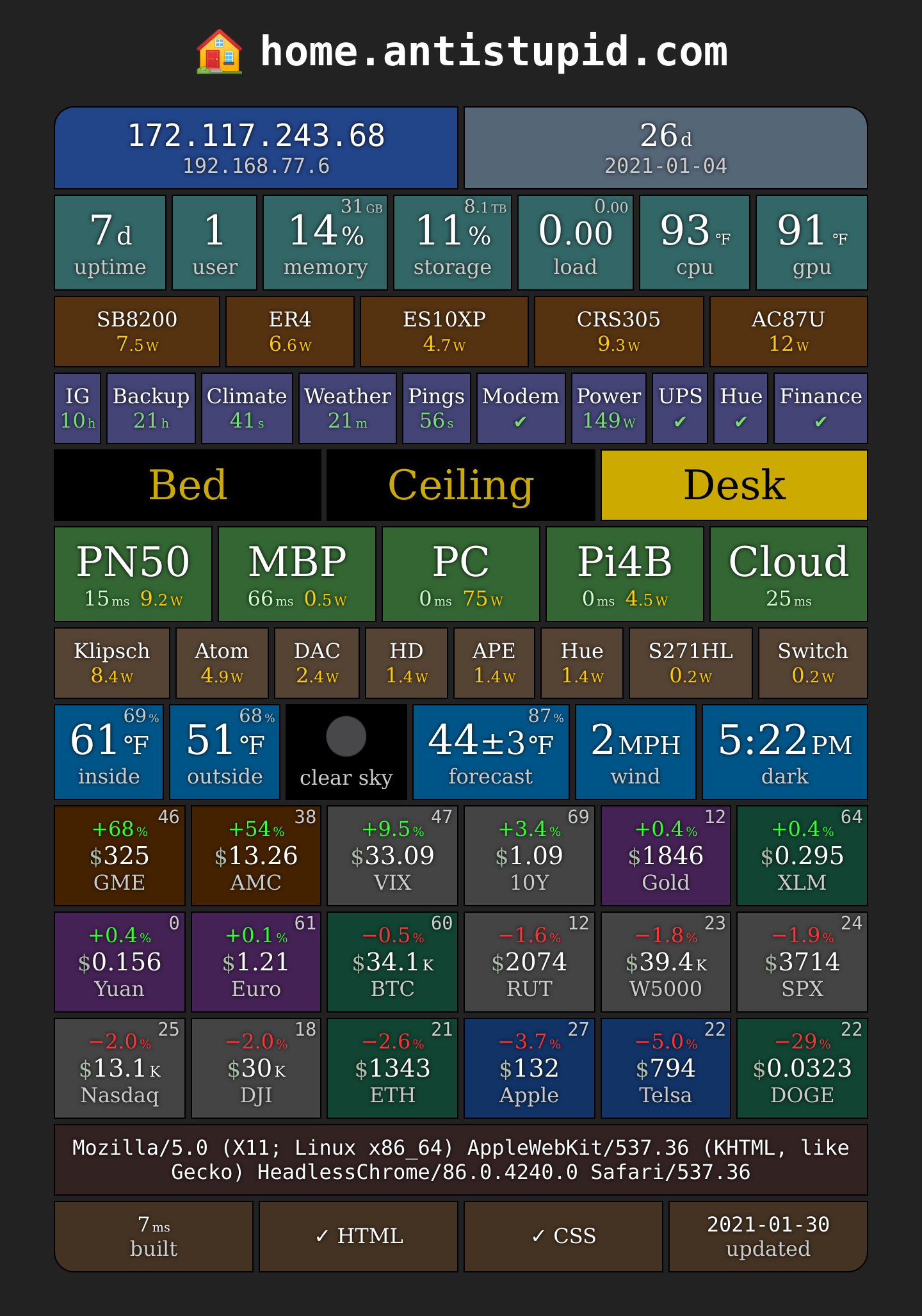This screenshot has width=922, height=1316.
Task: Open the CSS validation check
Action: (563, 1236)
